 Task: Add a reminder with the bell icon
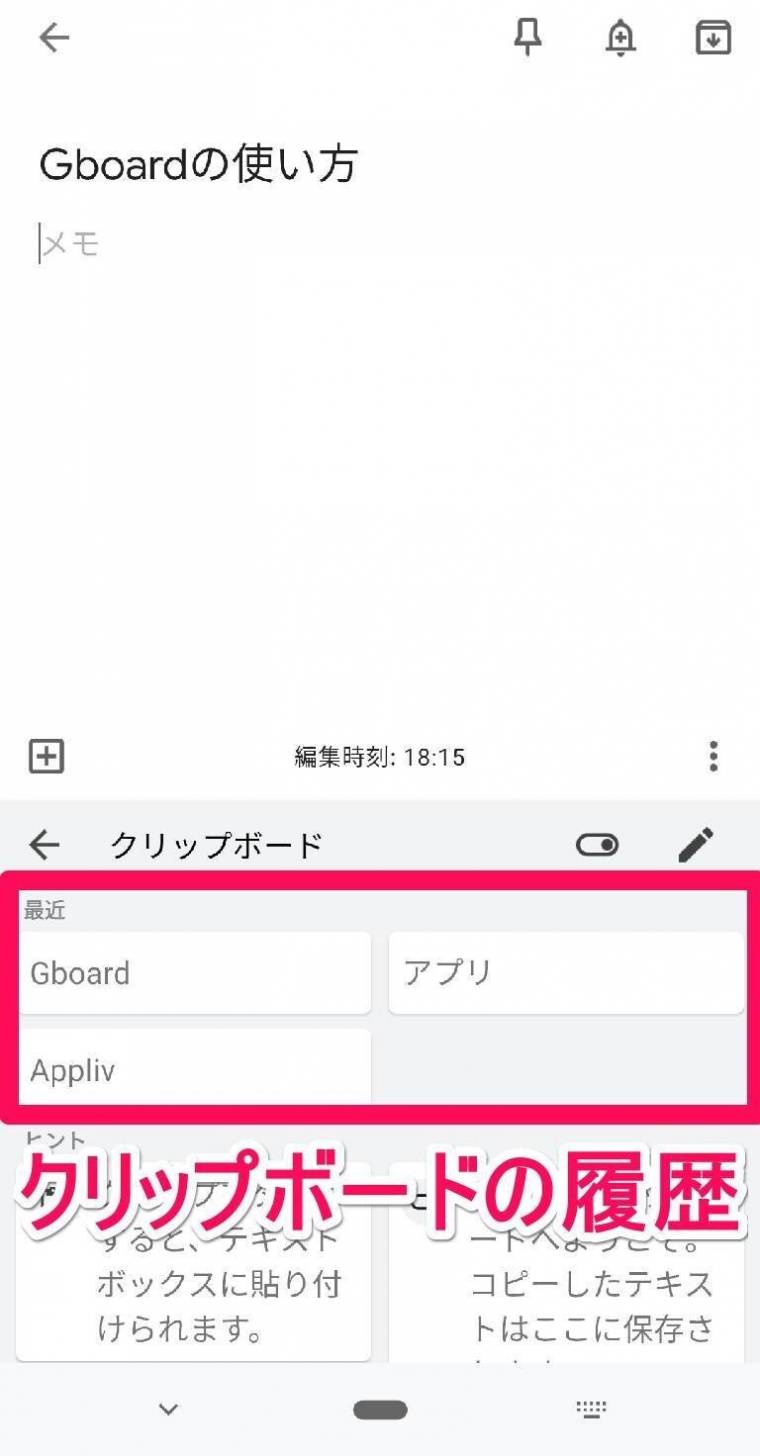pos(620,38)
